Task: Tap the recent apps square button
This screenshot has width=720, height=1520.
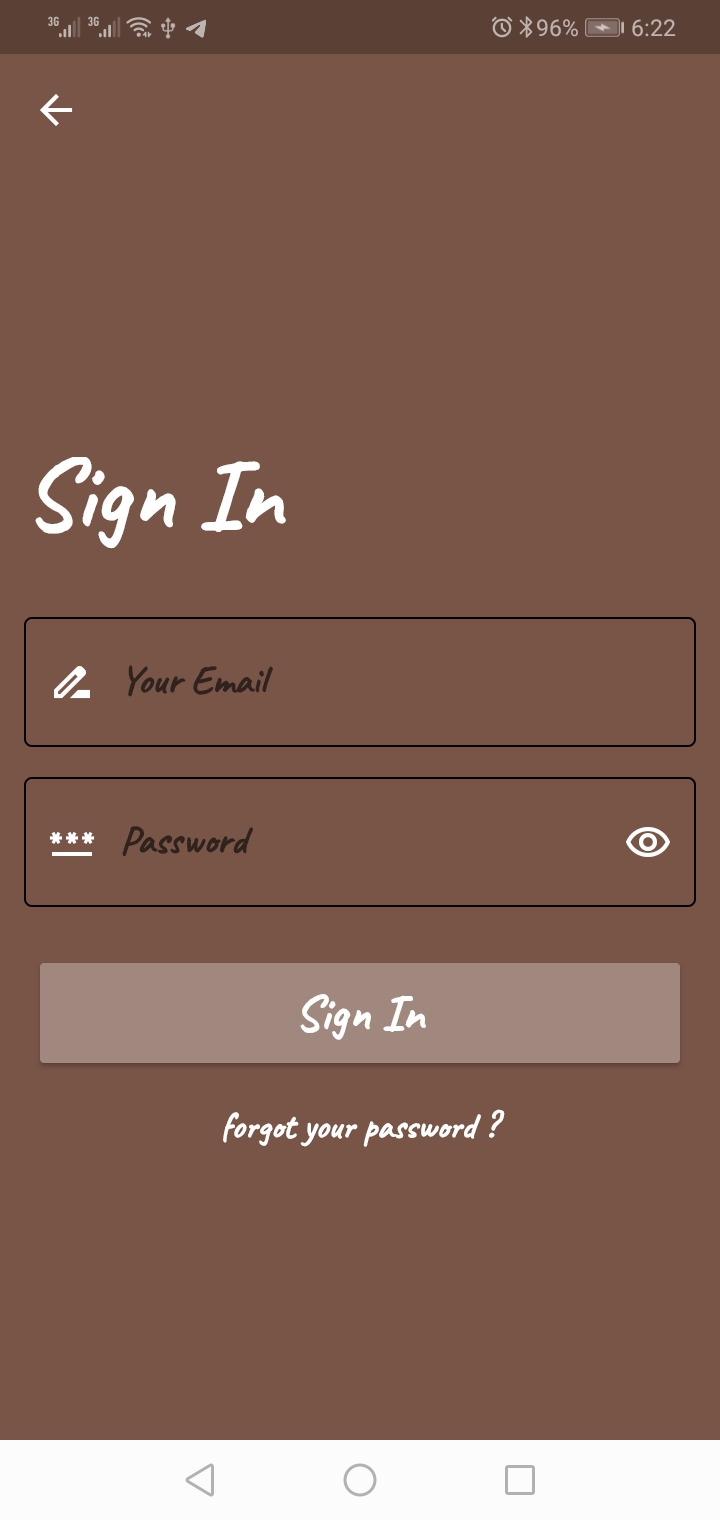Action: click(520, 1480)
